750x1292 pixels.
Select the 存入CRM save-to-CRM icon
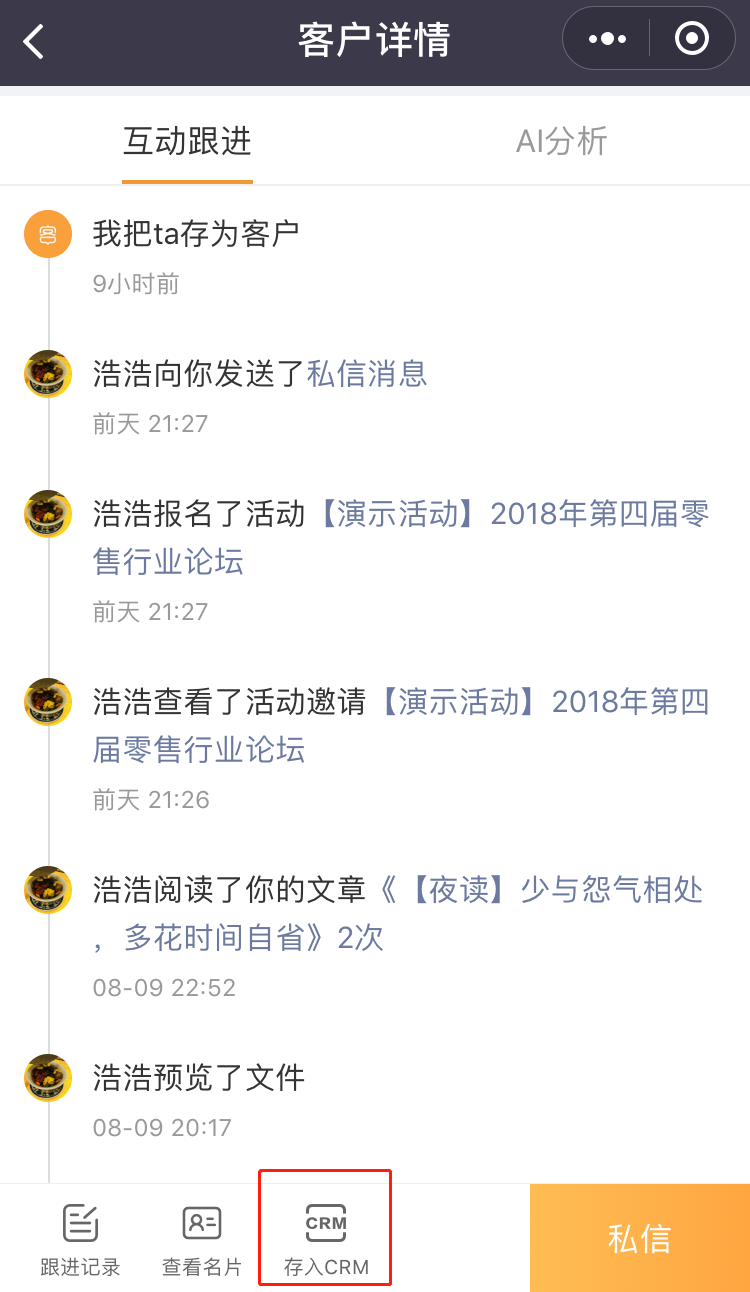(325, 1238)
